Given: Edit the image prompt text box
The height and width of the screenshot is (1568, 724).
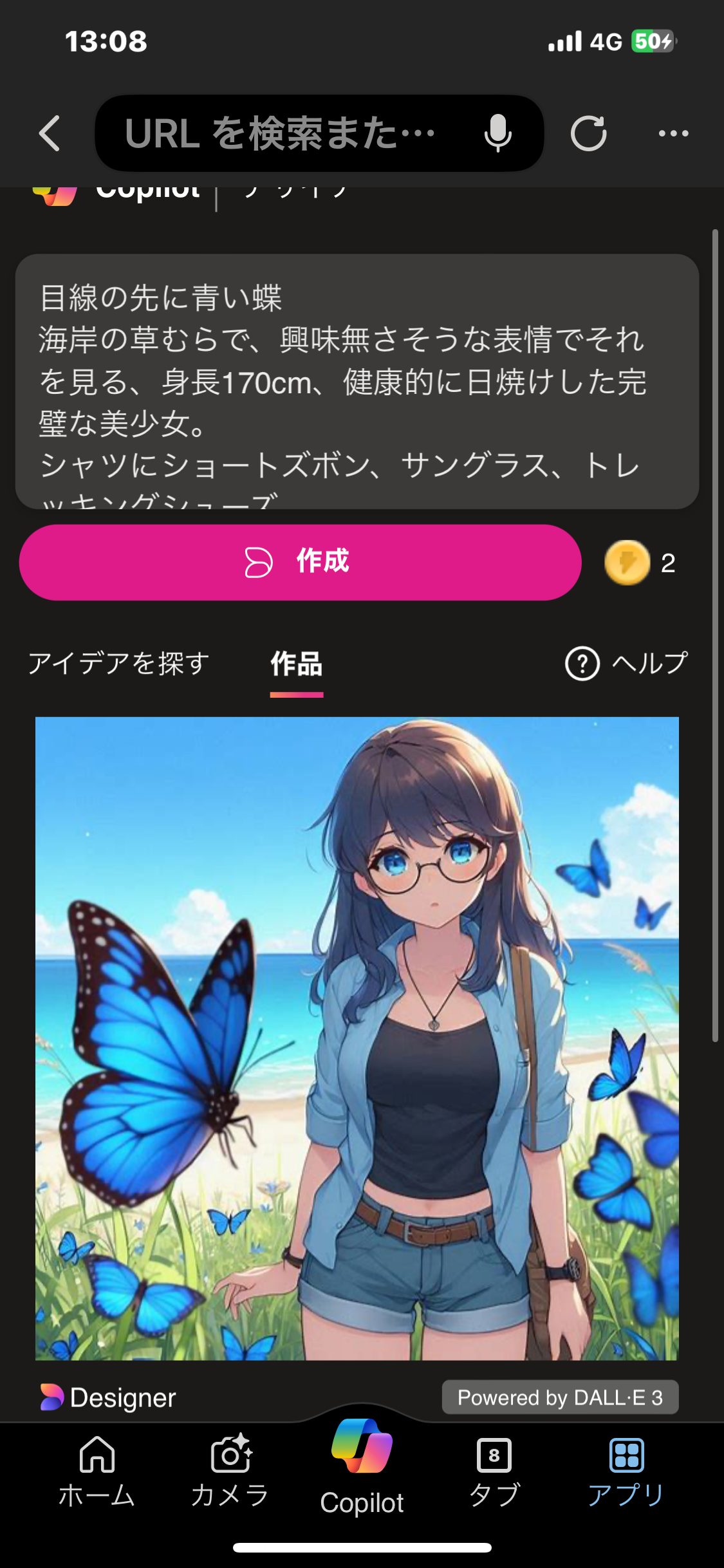Looking at the screenshot, I should point(357,381).
